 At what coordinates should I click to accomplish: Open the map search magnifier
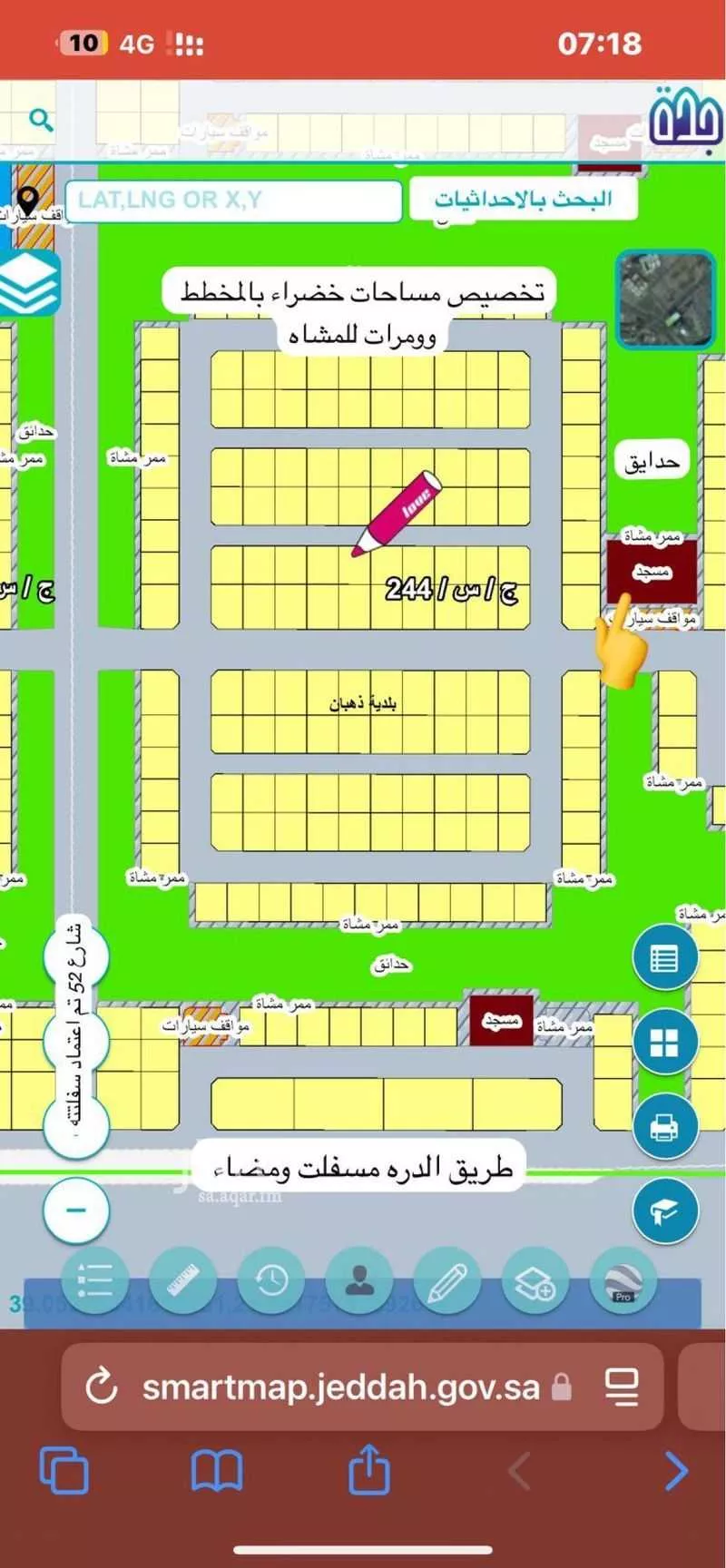[x=40, y=119]
